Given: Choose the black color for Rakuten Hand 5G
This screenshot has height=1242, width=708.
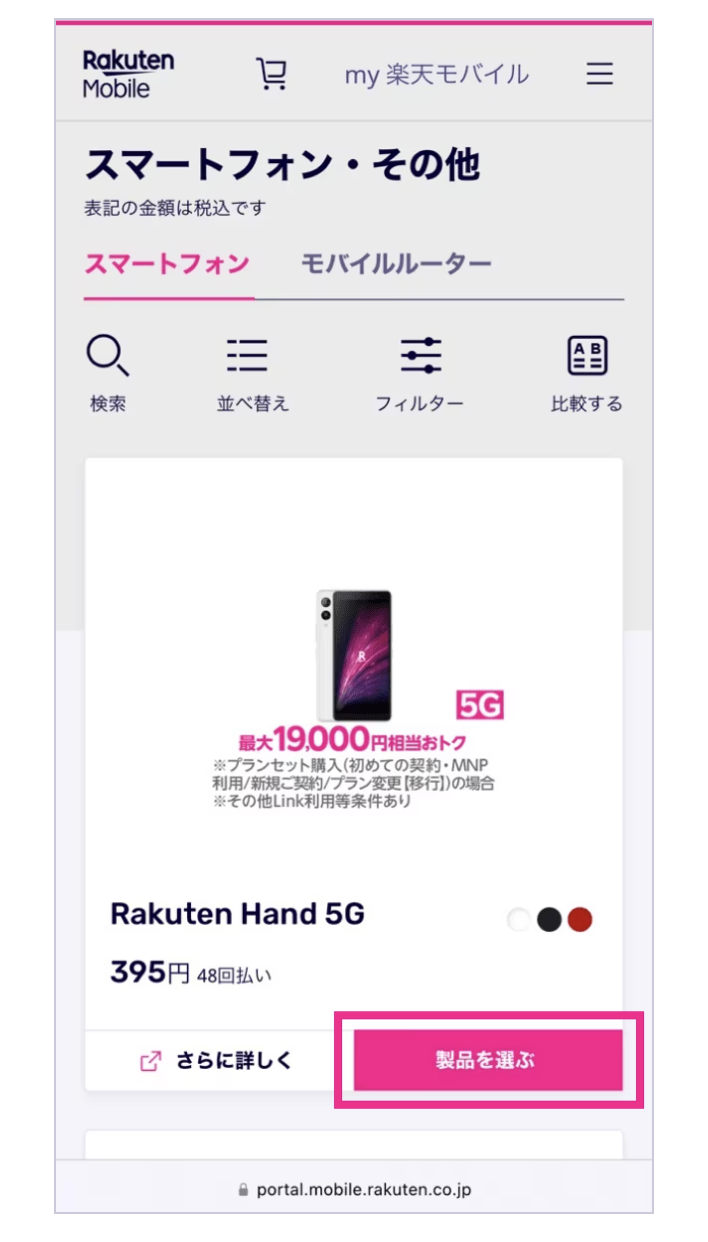Looking at the screenshot, I should coord(549,920).
